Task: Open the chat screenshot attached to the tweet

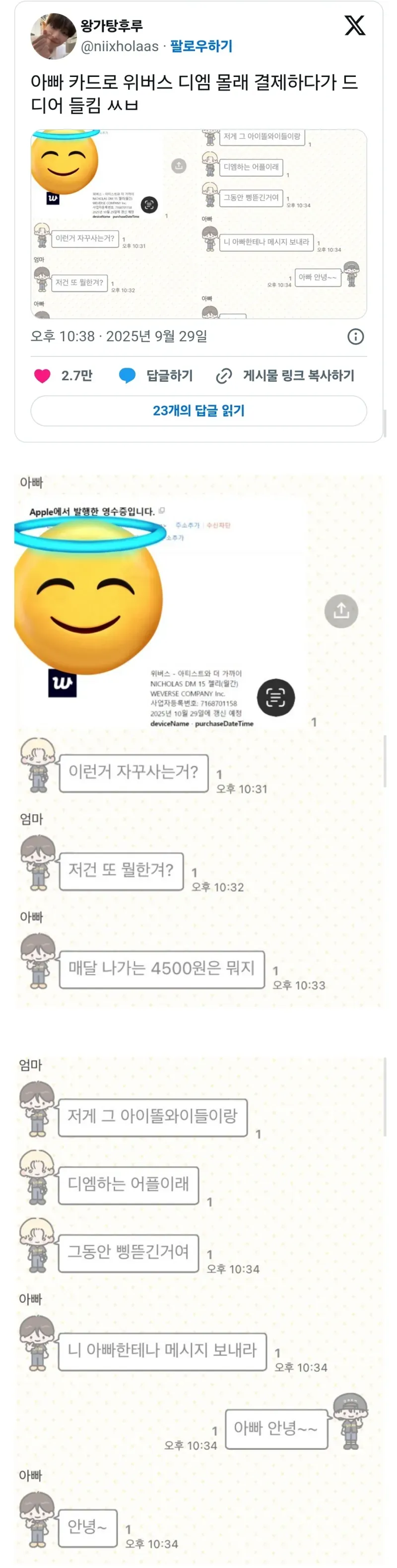Action: pos(199,223)
